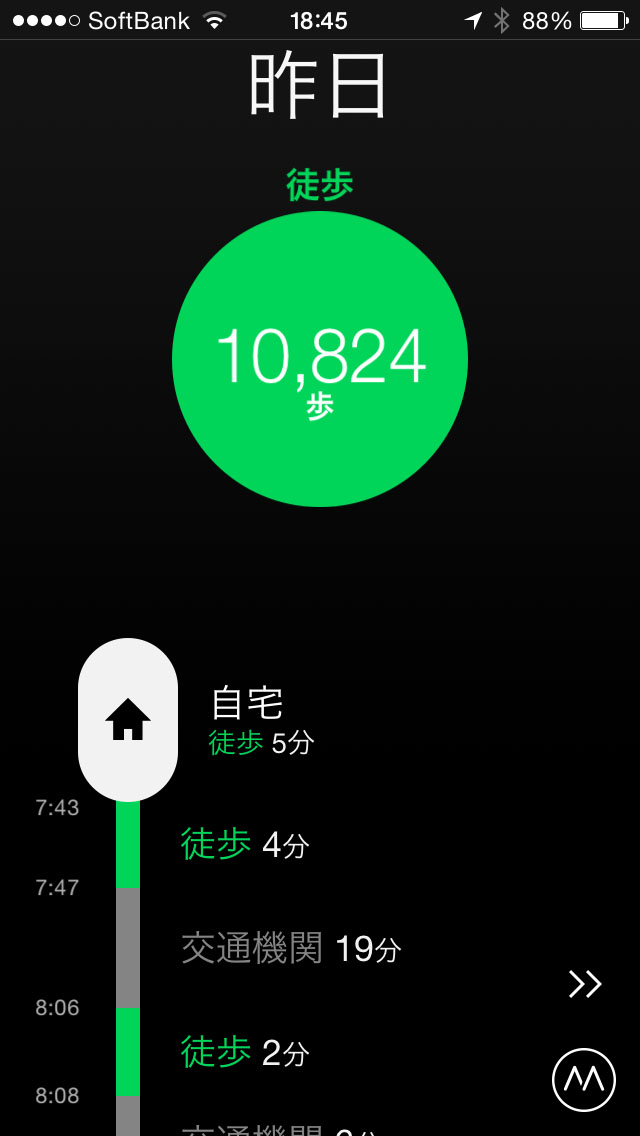
Task: Tap the double-arrow forward icon
Action: click(x=585, y=985)
